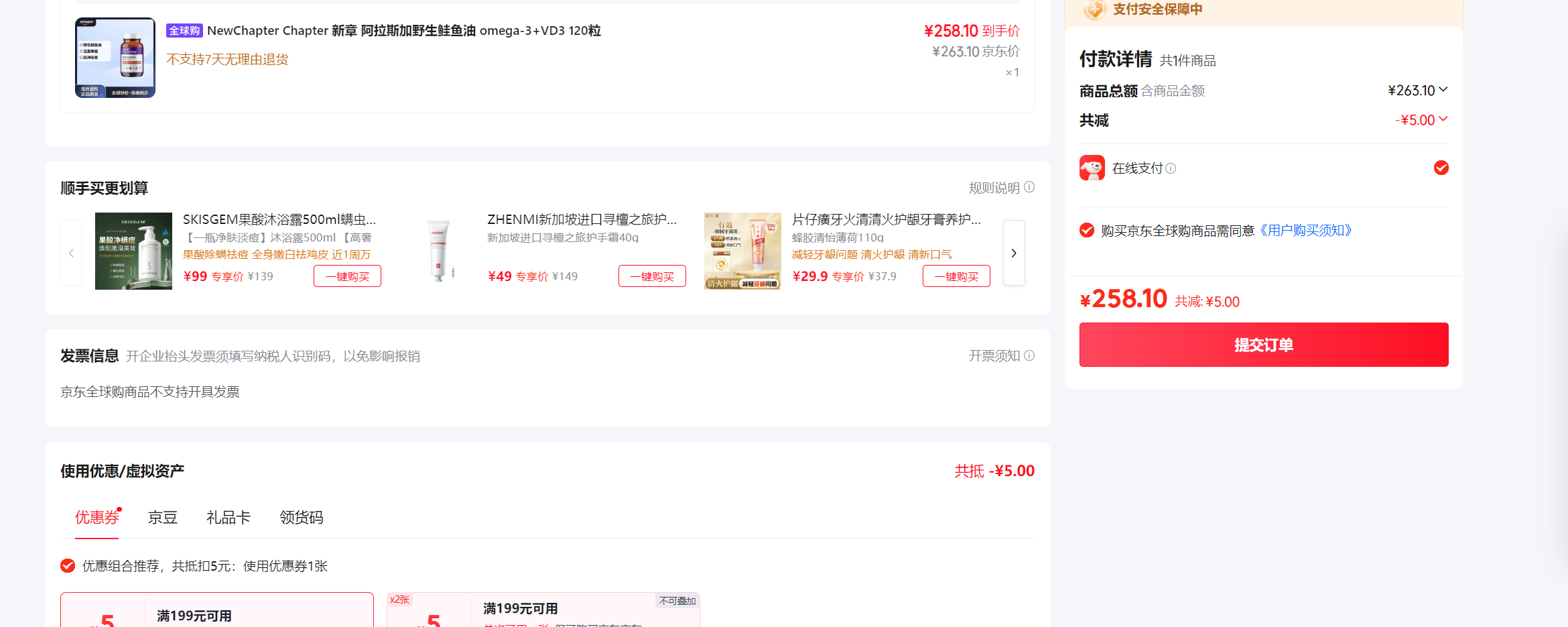
Task: Expand the 共减 -¥5.00 breakdown
Action: pos(1421,119)
